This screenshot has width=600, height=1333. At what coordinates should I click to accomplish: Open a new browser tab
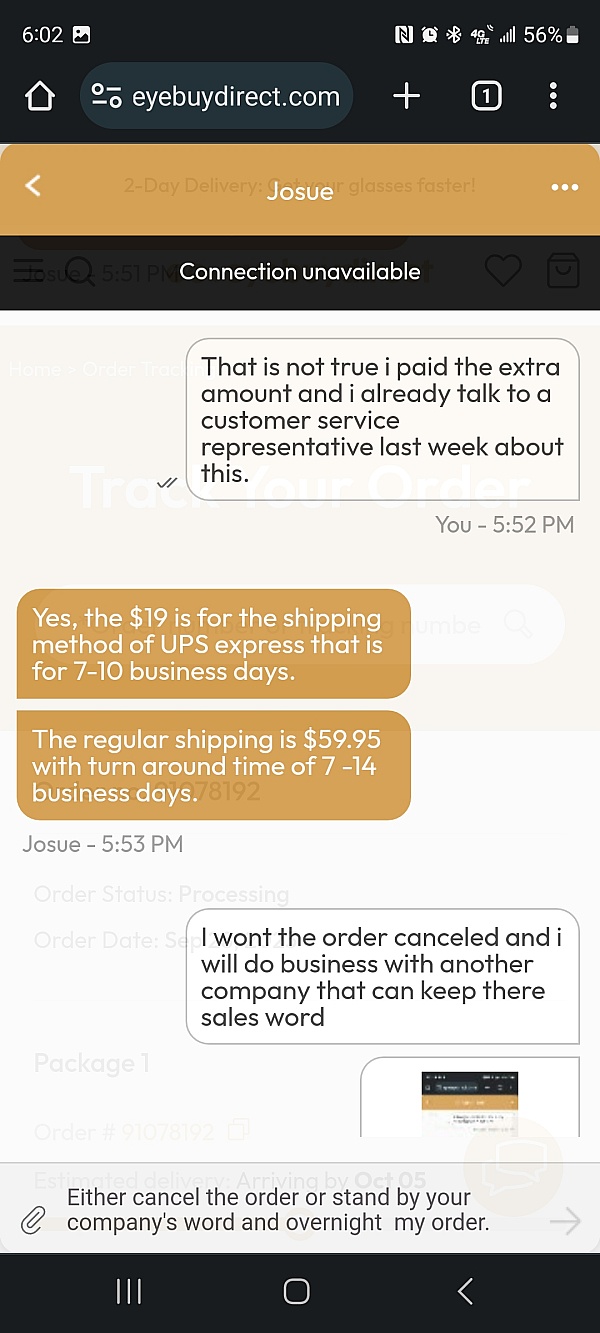pos(406,96)
